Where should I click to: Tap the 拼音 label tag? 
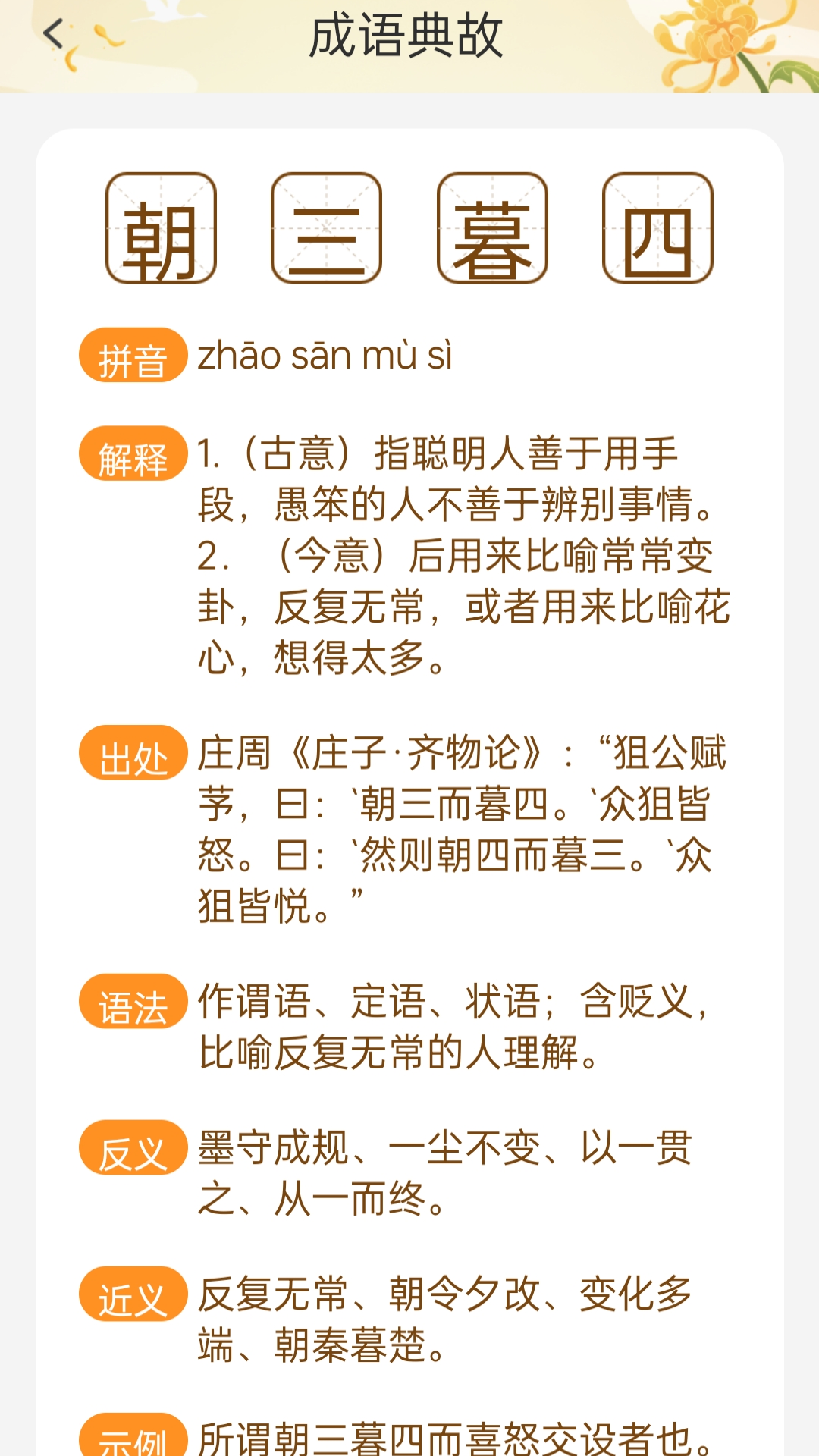coord(134,354)
